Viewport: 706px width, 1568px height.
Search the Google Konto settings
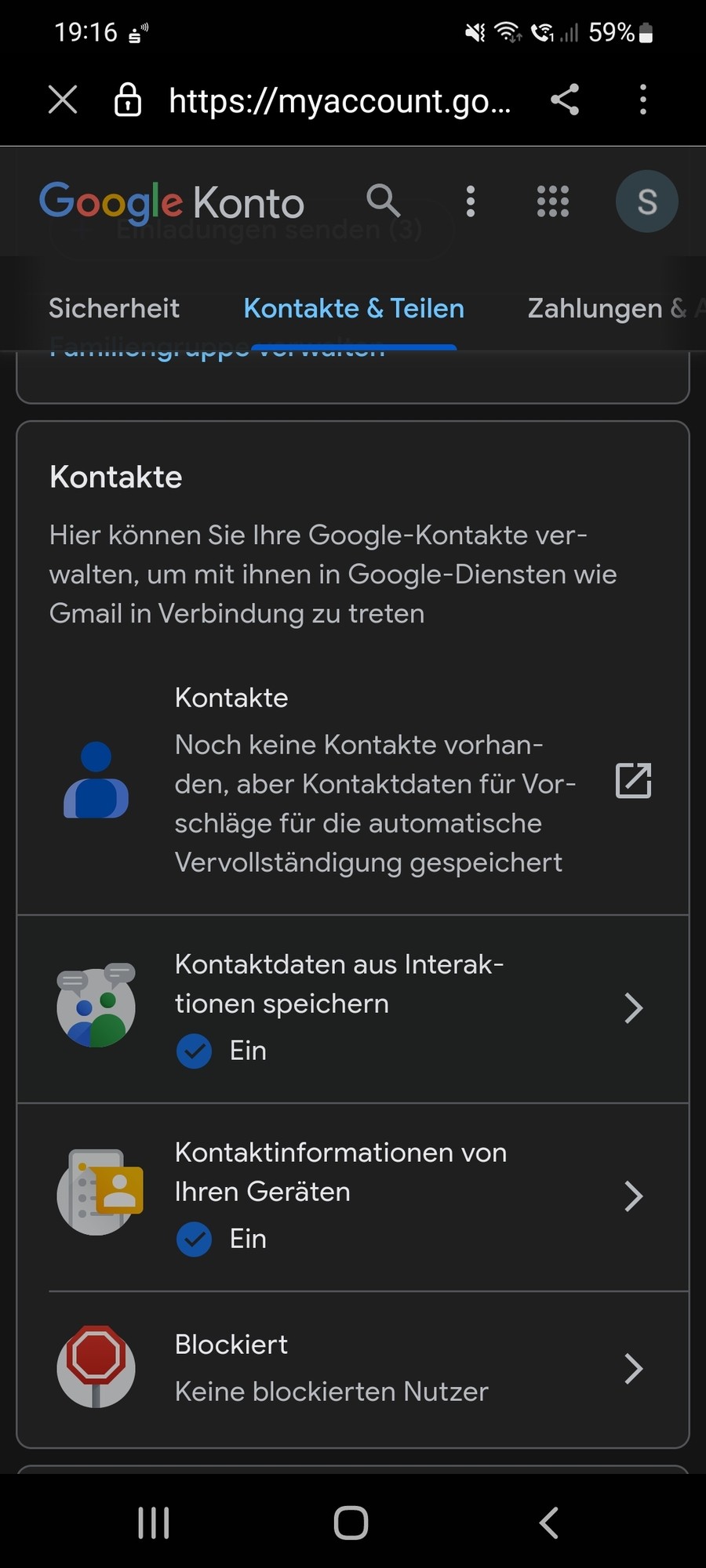(x=383, y=201)
